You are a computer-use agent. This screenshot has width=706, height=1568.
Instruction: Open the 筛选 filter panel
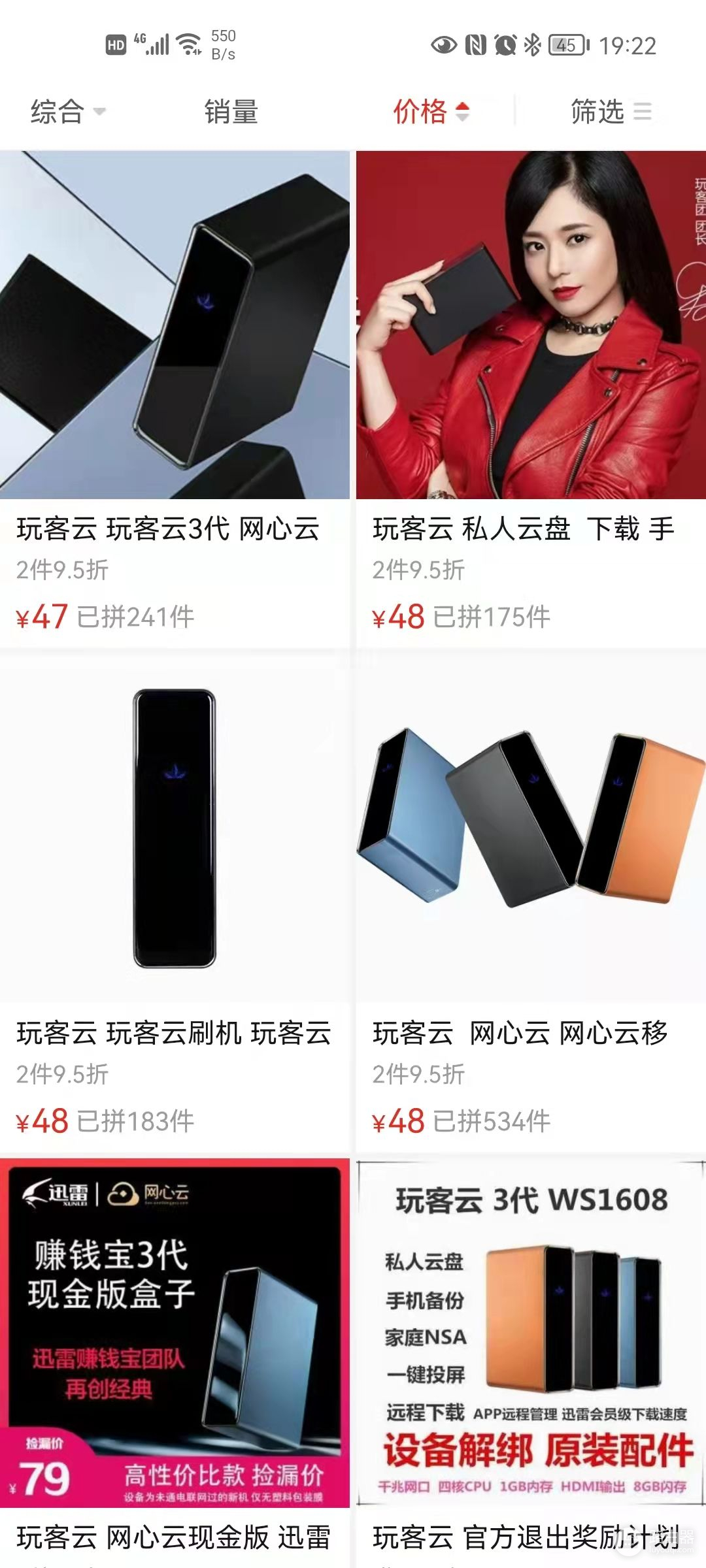click(611, 112)
